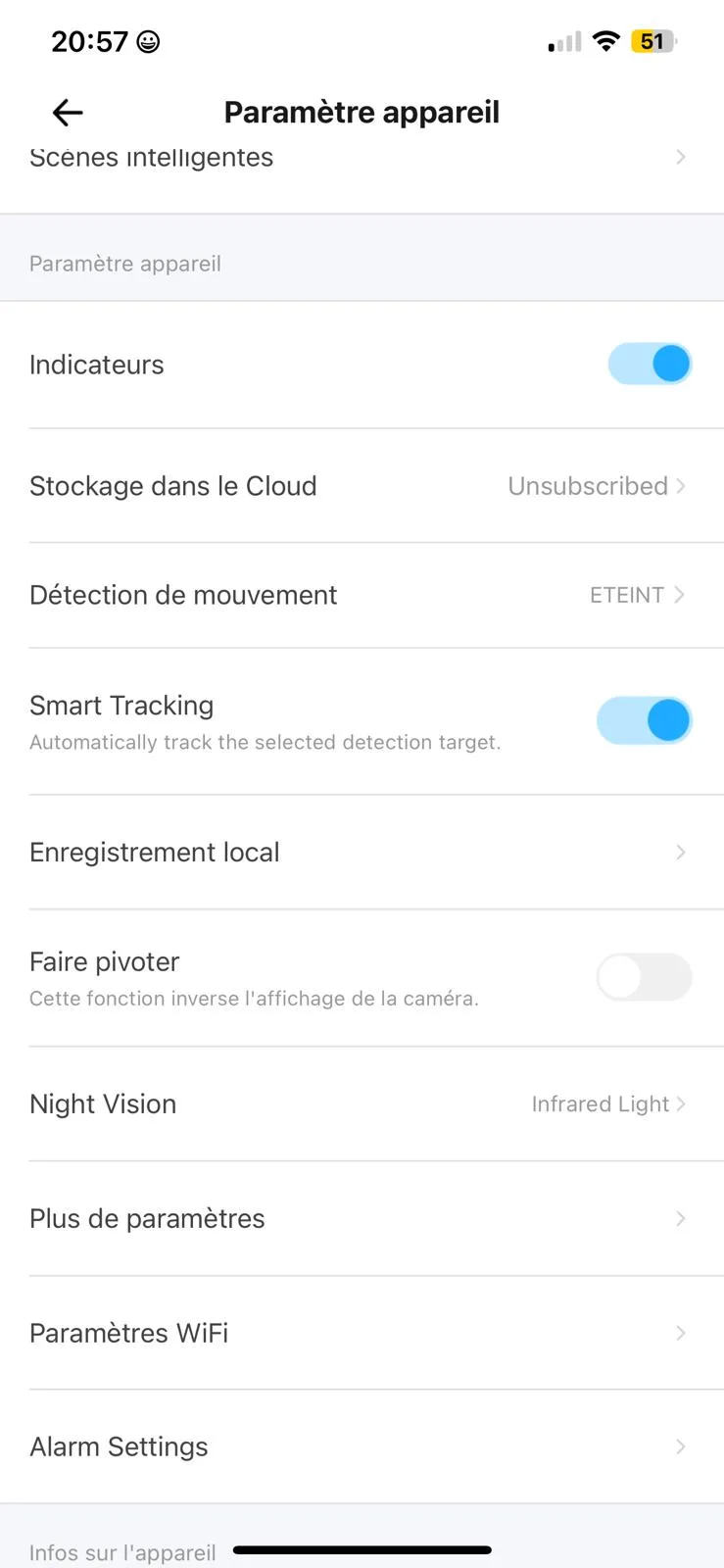Disable Smart Tracking
Screen dimensions: 724x1568
645,721
